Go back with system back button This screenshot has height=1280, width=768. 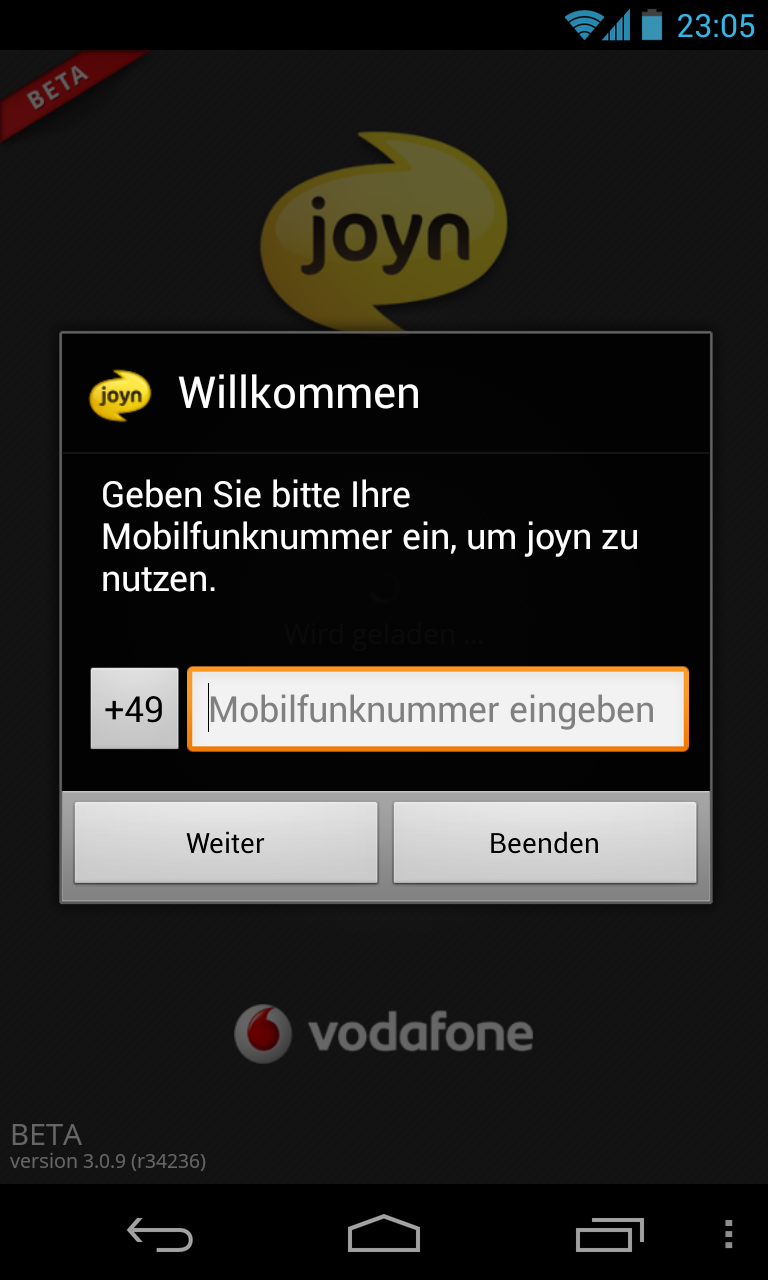[160, 1235]
